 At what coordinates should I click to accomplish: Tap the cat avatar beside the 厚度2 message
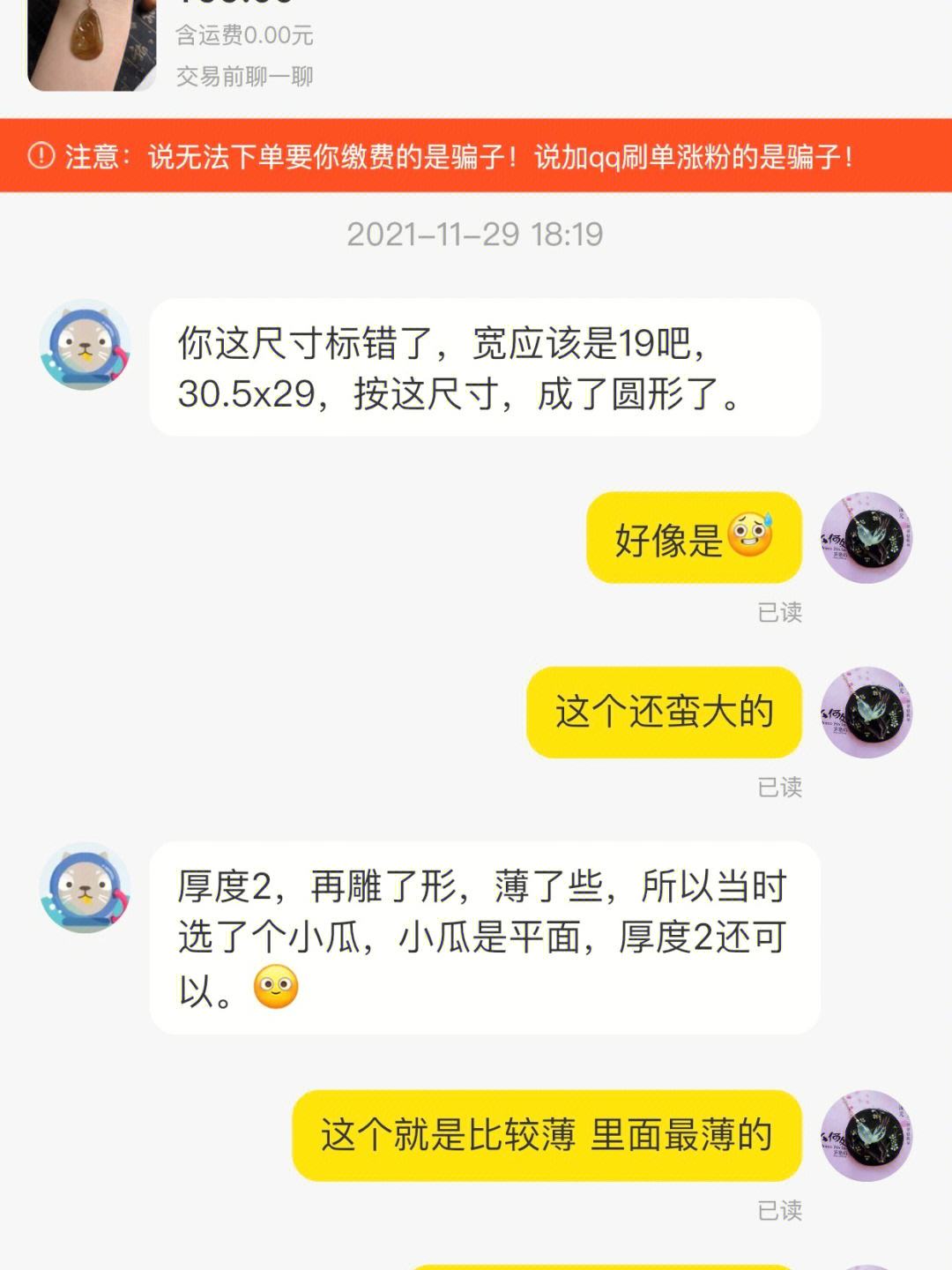(86, 887)
